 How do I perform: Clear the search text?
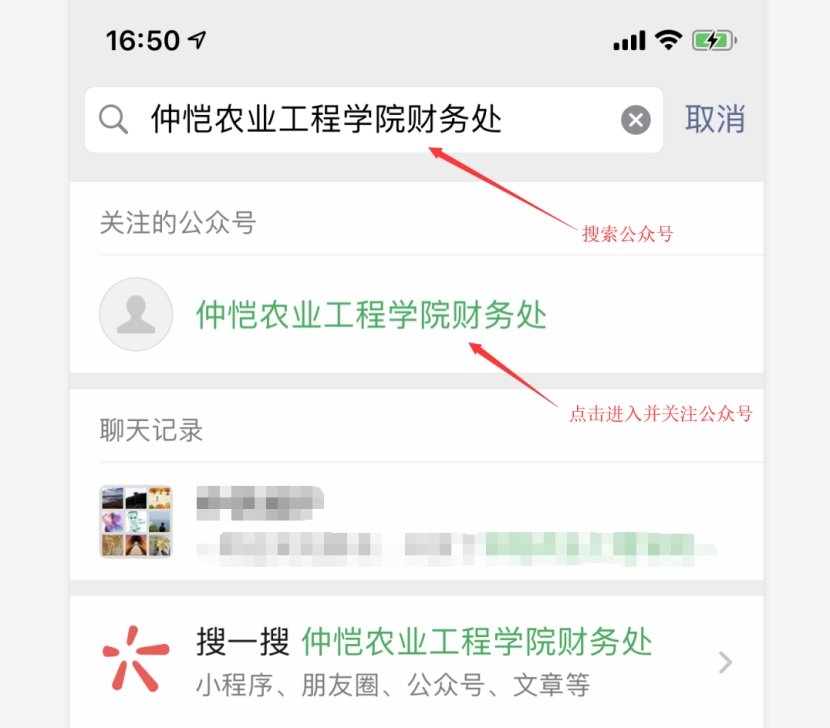(x=636, y=120)
